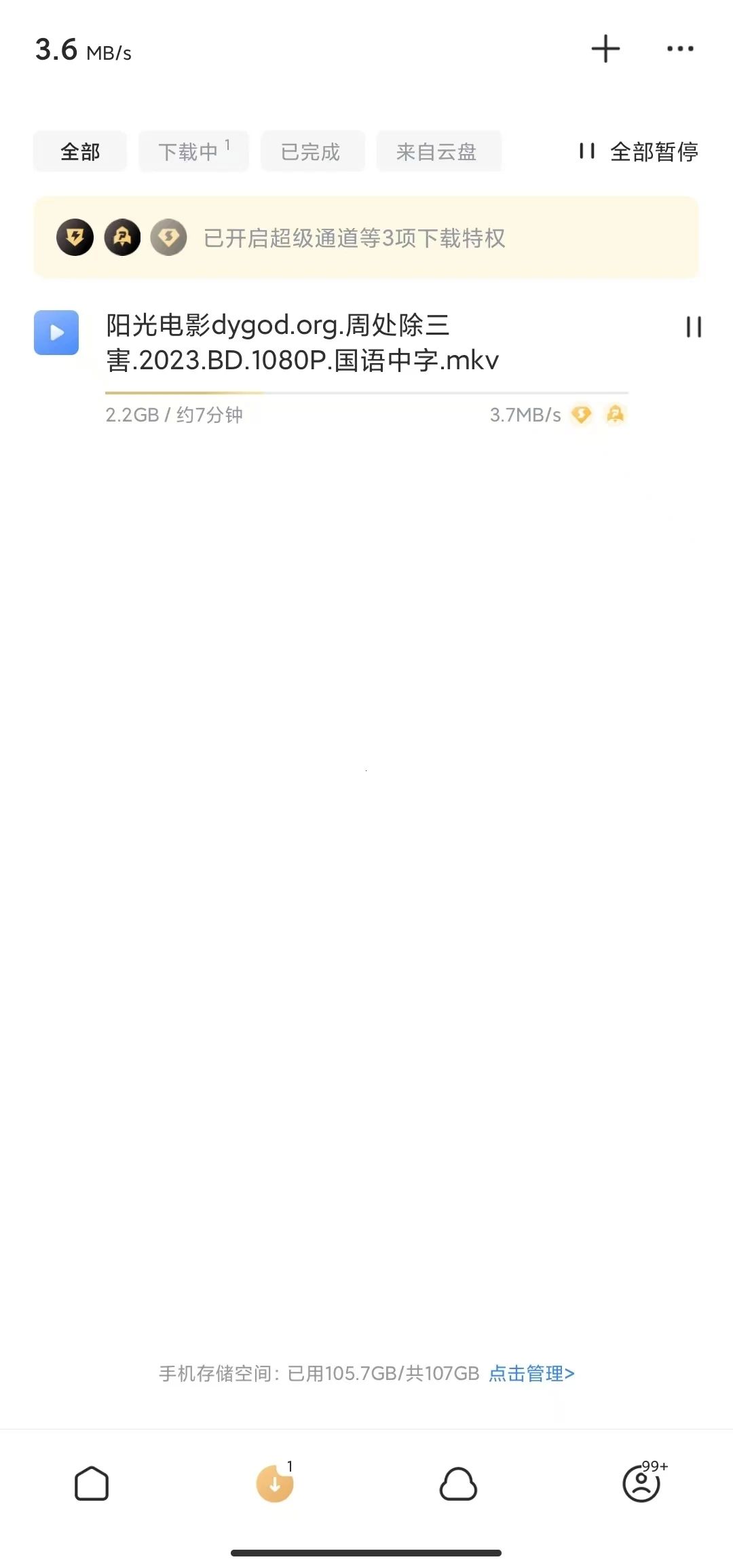Tap 全部暂停 to pause all downloads
Viewport: 733px width, 1568px height.
click(x=638, y=151)
